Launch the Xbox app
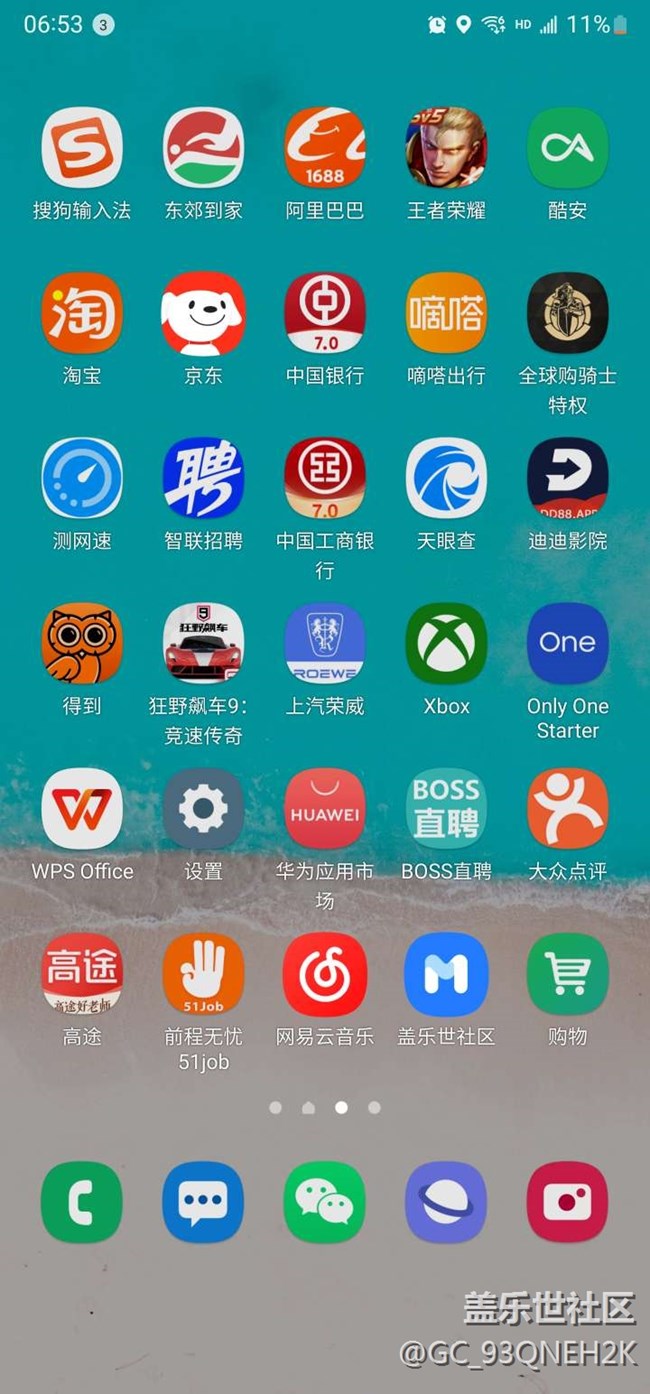Image resolution: width=650 pixels, height=1394 pixels. point(446,643)
